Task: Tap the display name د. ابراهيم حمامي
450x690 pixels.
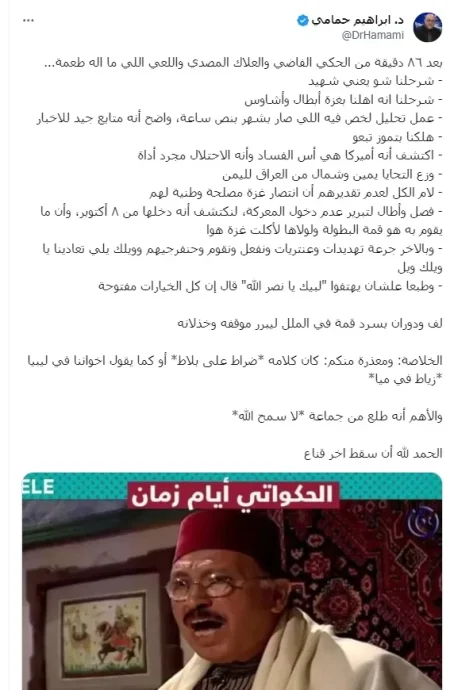Action: point(358,20)
